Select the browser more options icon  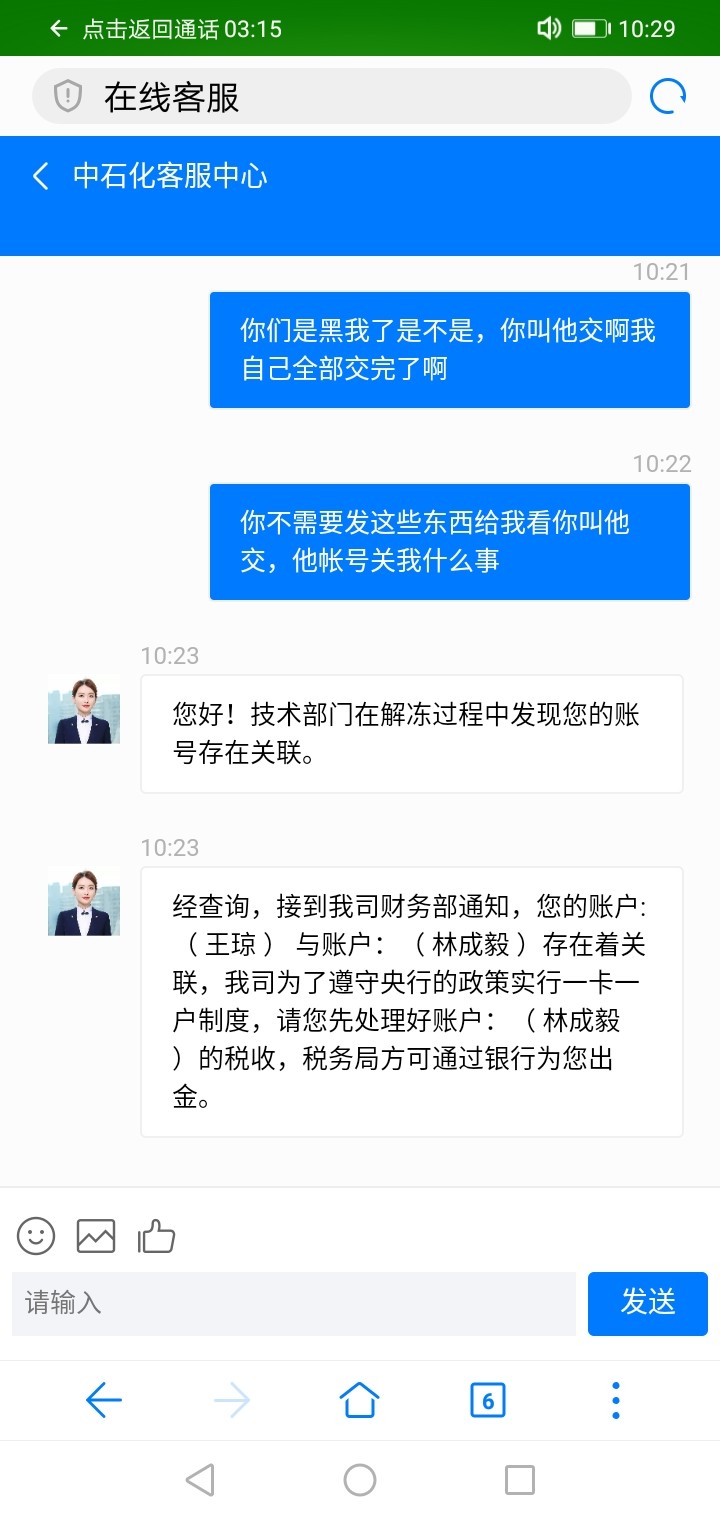tap(615, 1400)
